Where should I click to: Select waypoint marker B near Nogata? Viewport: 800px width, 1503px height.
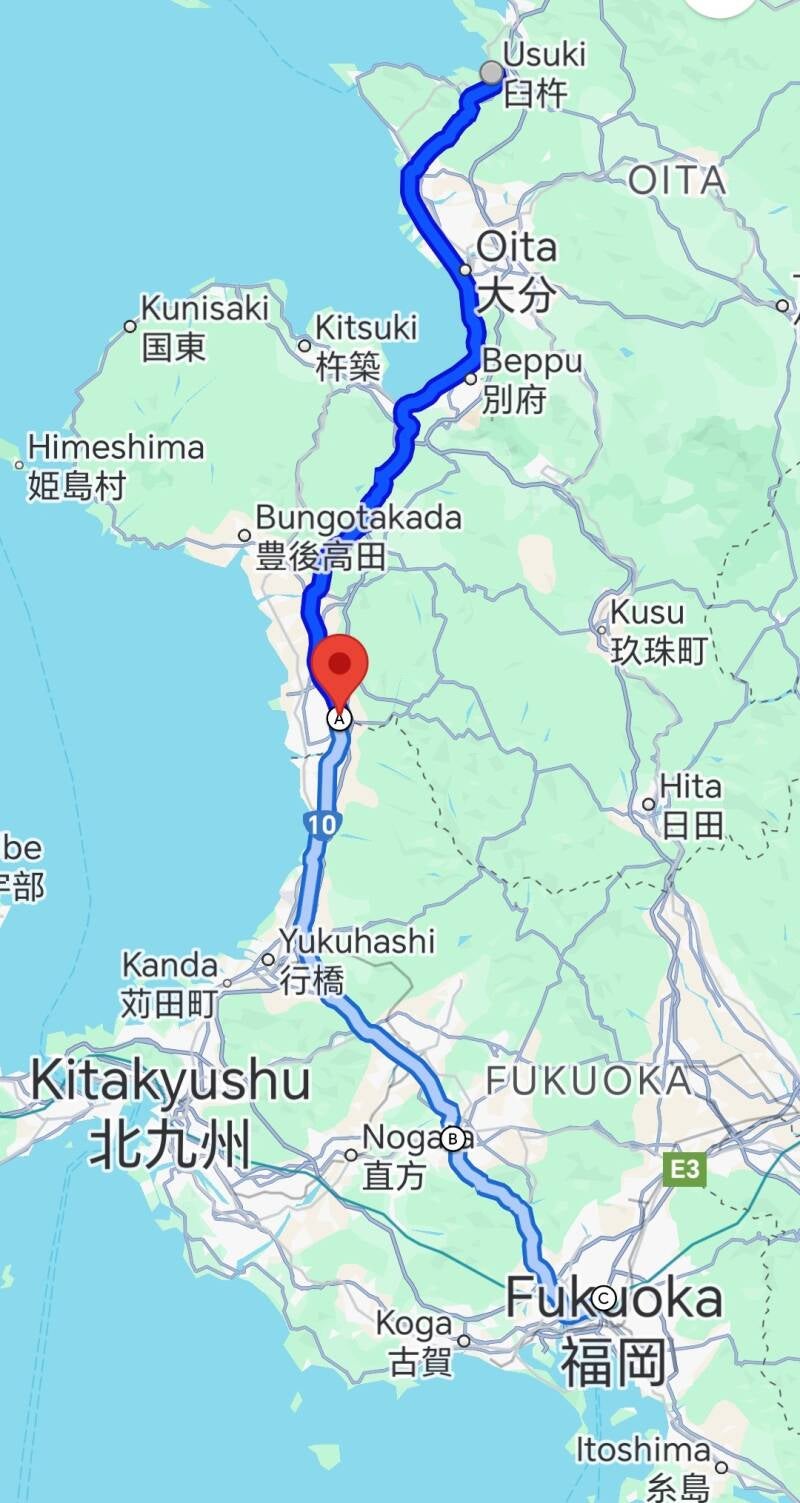(x=453, y=1138)
